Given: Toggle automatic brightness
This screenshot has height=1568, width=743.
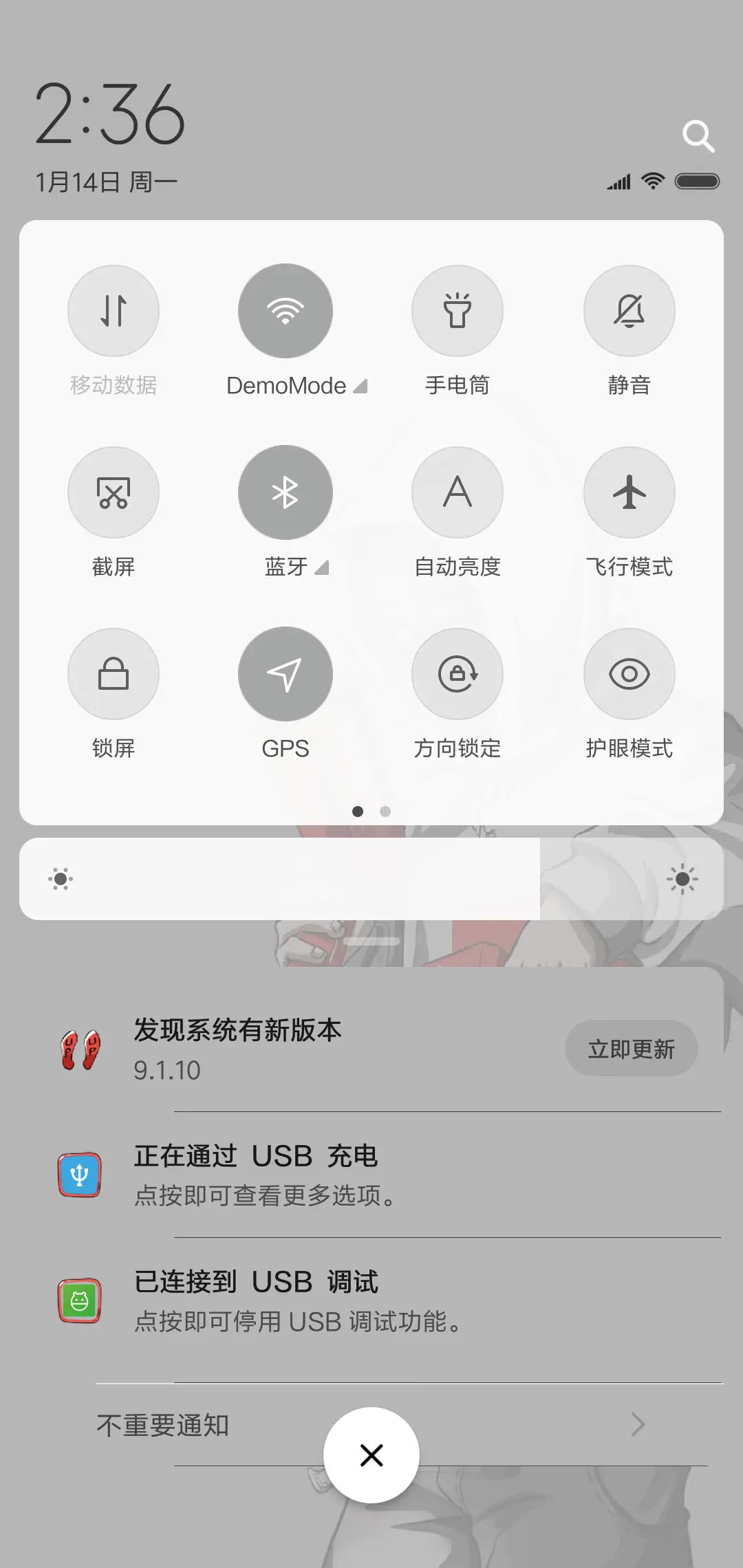Looking at the screenshot, I should [457, 492].
